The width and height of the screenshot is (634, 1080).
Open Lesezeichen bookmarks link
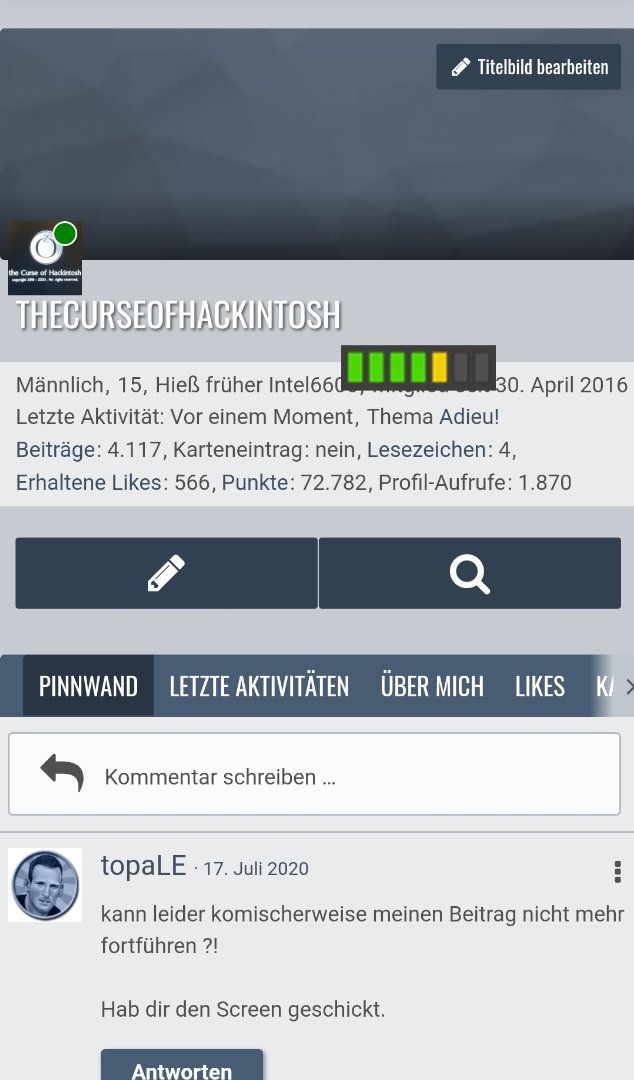pyautogui.click(x=426, y=450)
